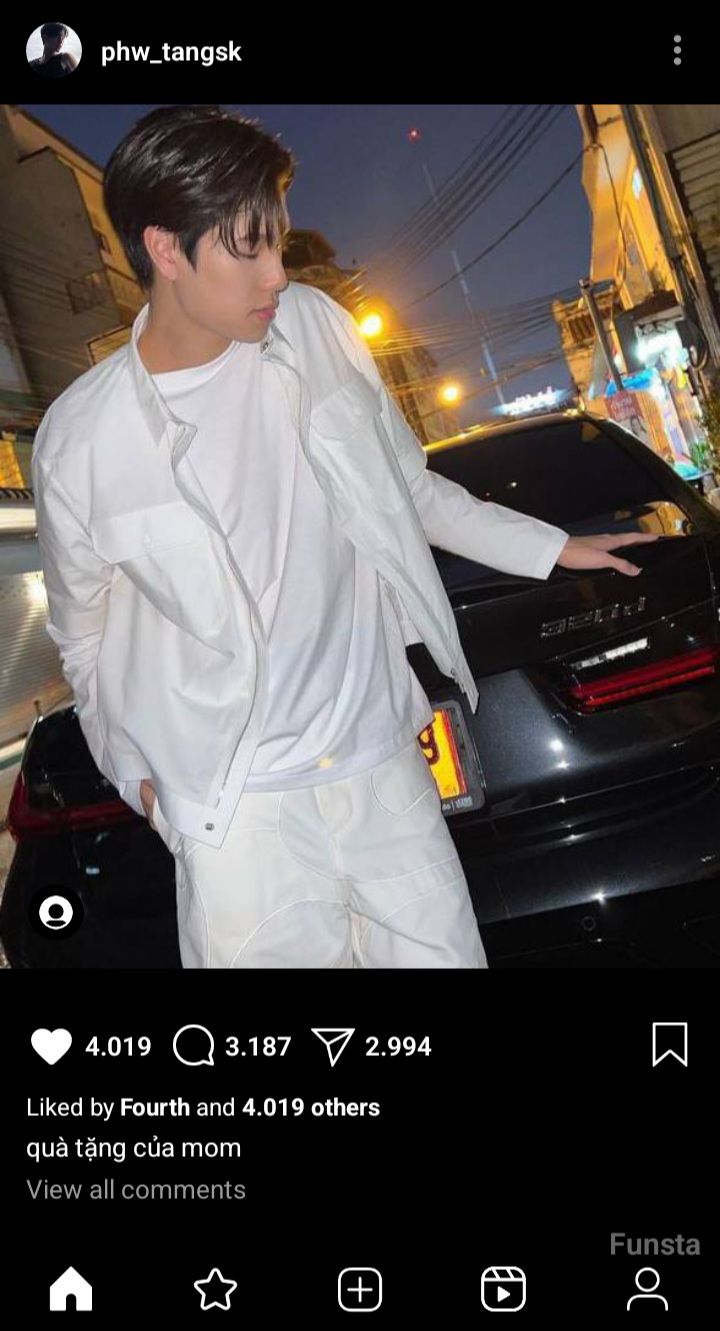Open the star tab
This screenshot has height=1331, width=720.
[215, 1289]
